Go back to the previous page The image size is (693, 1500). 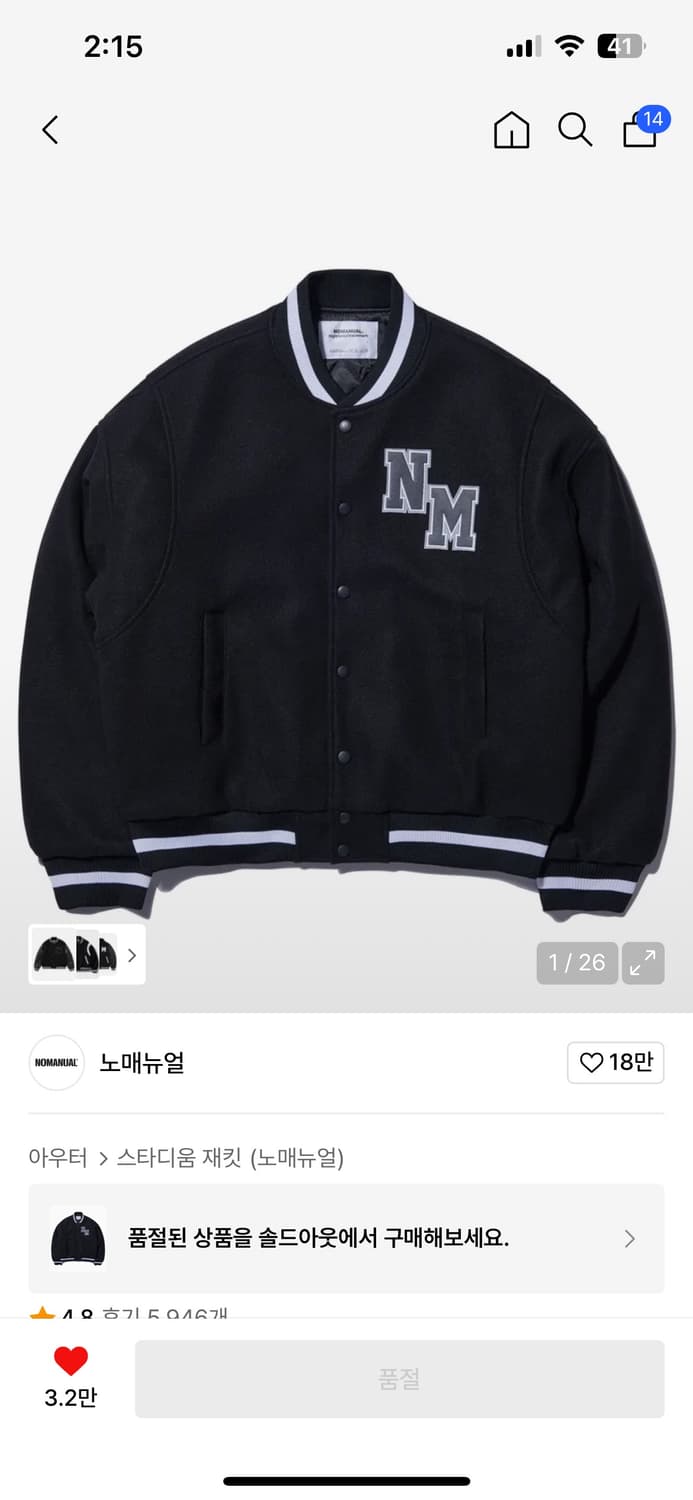click(50, 130)
